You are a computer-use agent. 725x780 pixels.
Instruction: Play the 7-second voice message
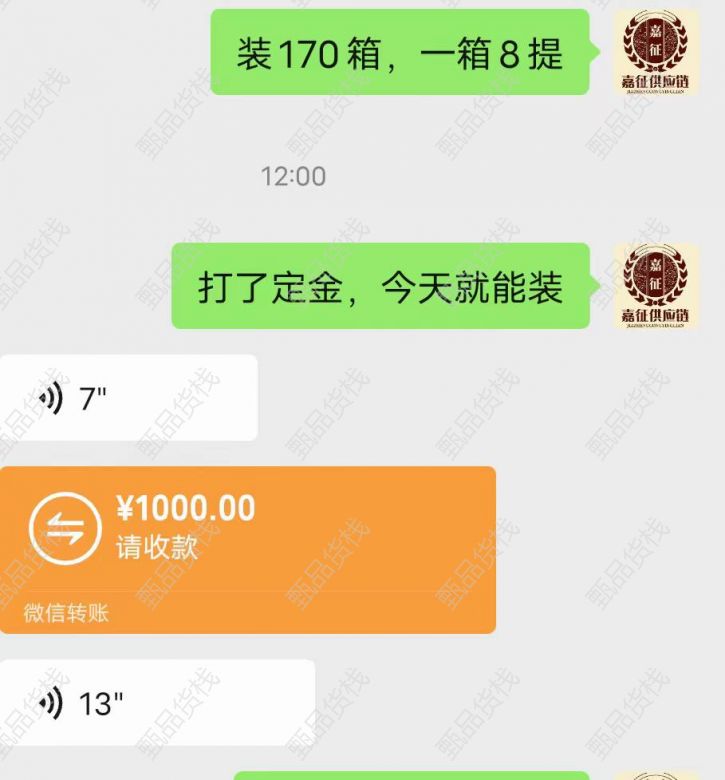click(128, 398)
